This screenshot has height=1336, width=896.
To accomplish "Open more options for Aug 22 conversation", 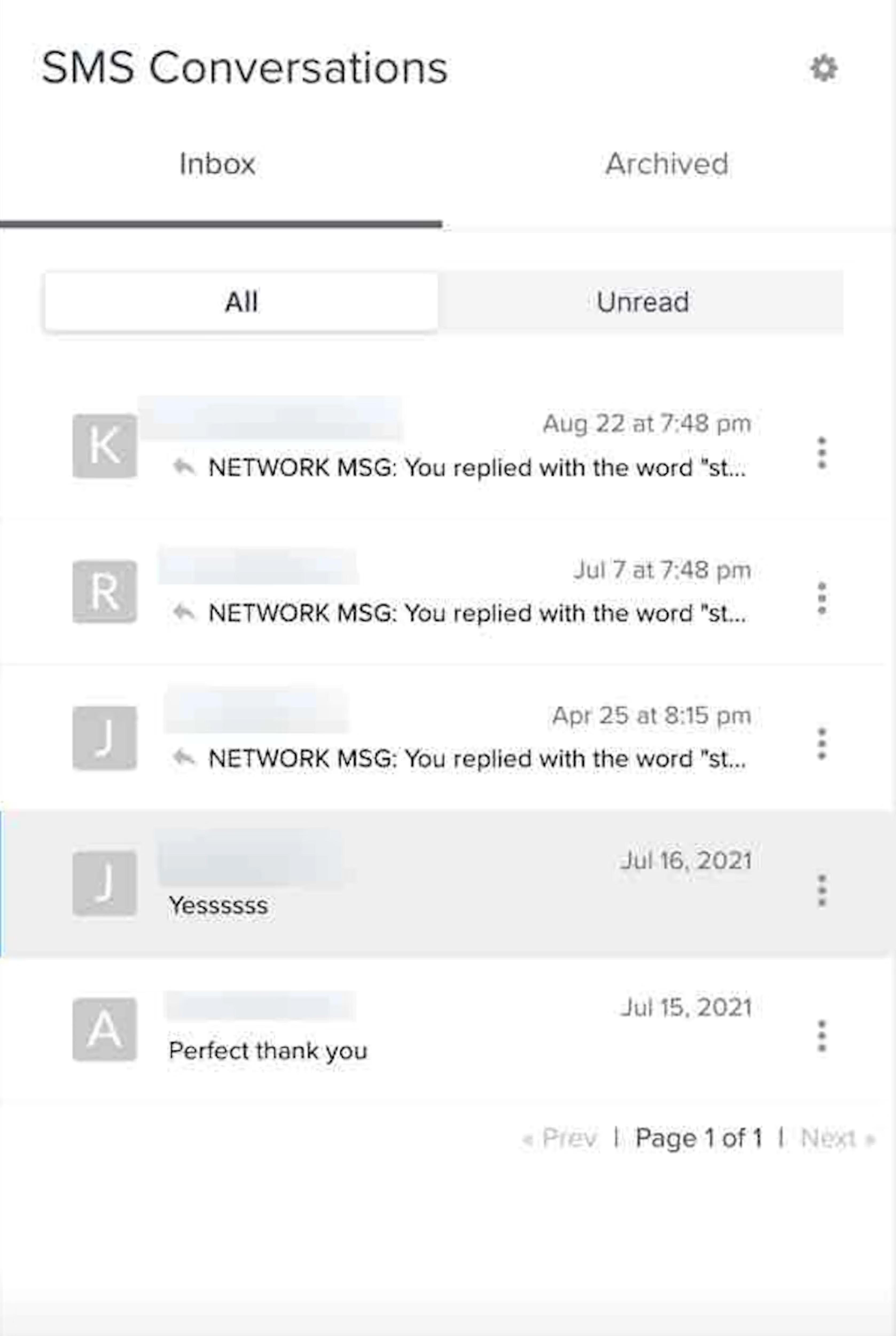I will [822, 453].
